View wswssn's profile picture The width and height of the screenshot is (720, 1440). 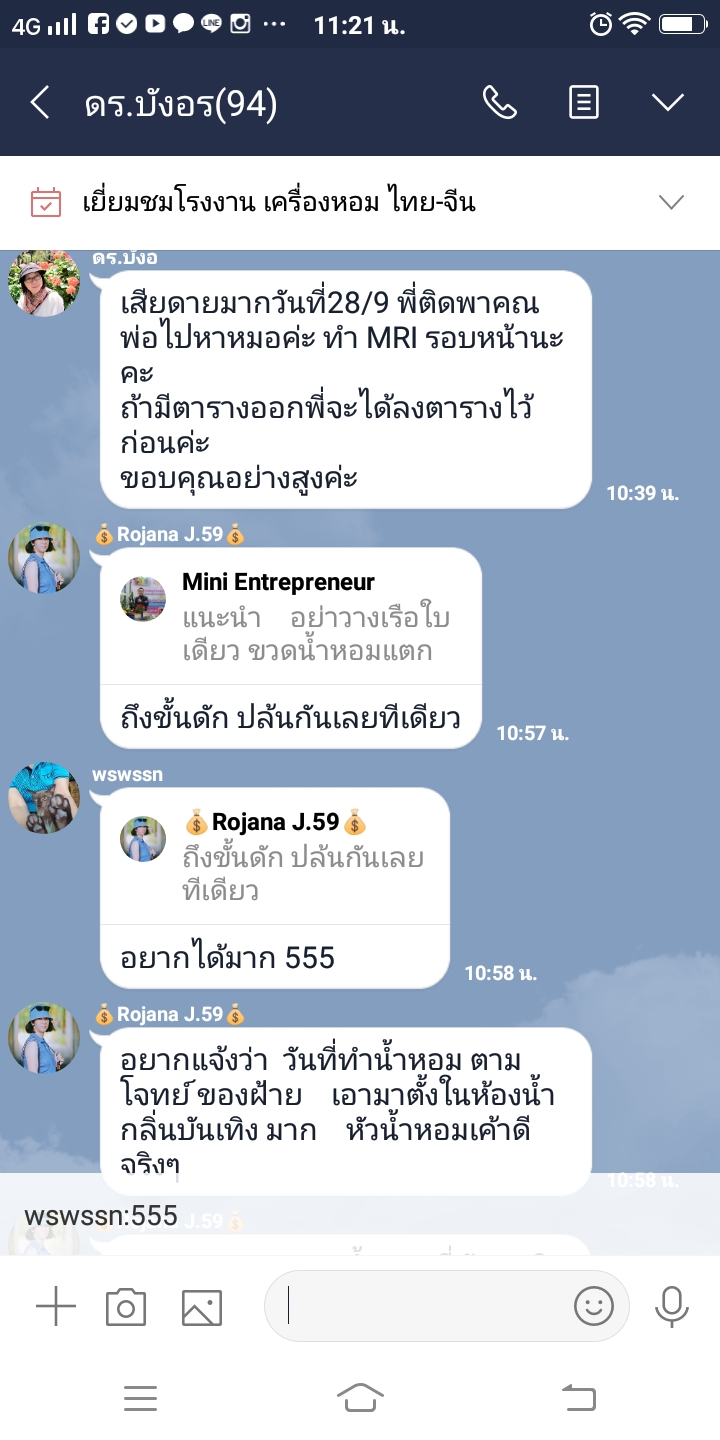point(44,797)
